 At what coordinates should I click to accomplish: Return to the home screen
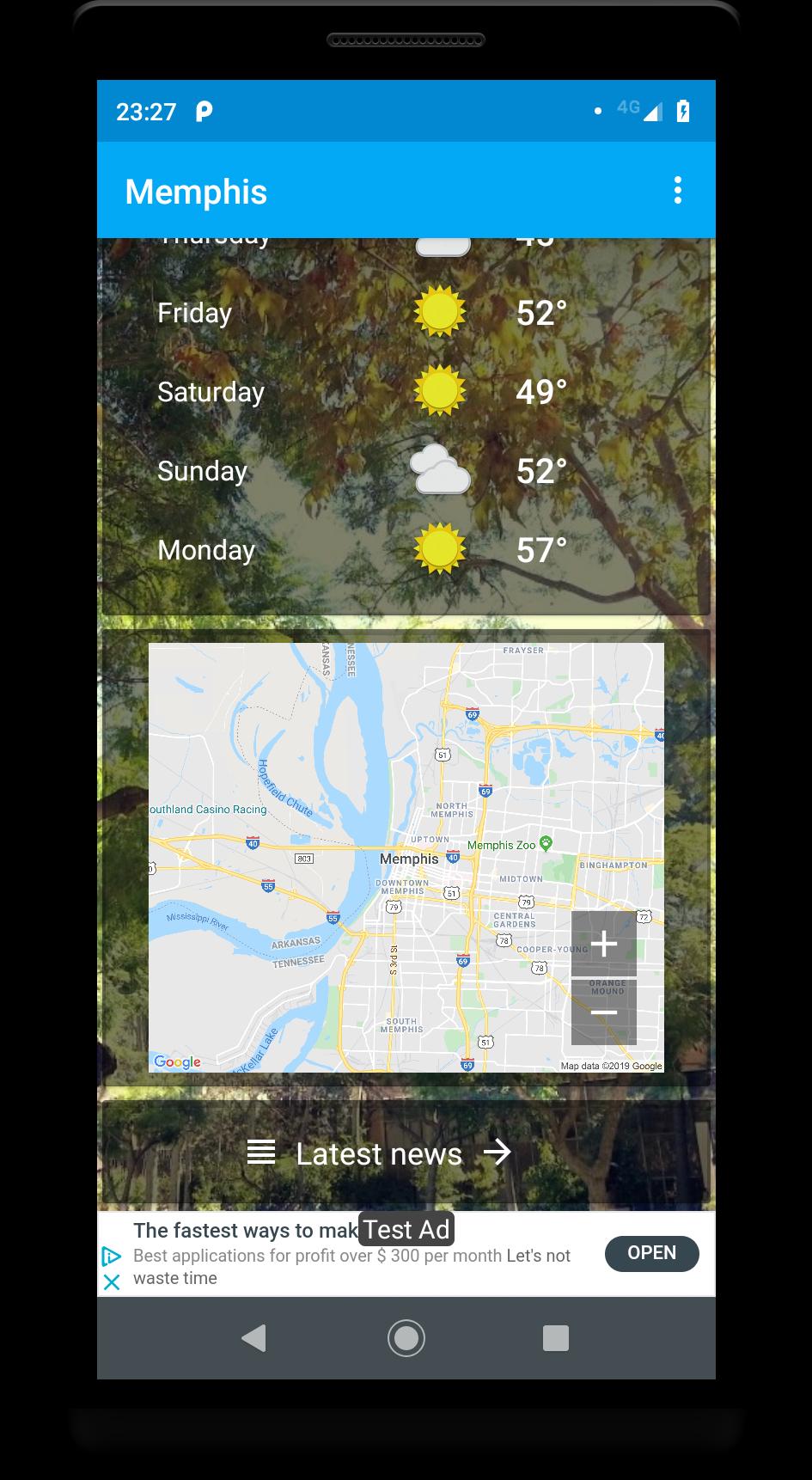pyautogui.click(x=406, y=1338)
